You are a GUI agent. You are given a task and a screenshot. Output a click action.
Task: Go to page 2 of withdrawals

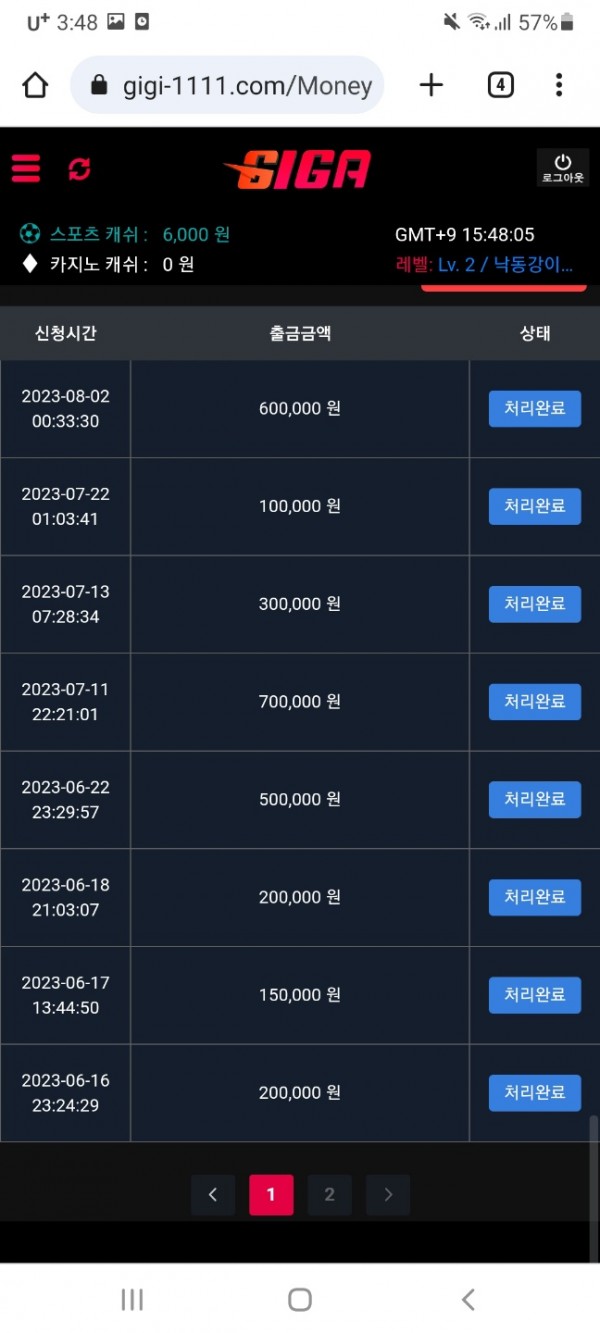tap(329, 1195)
